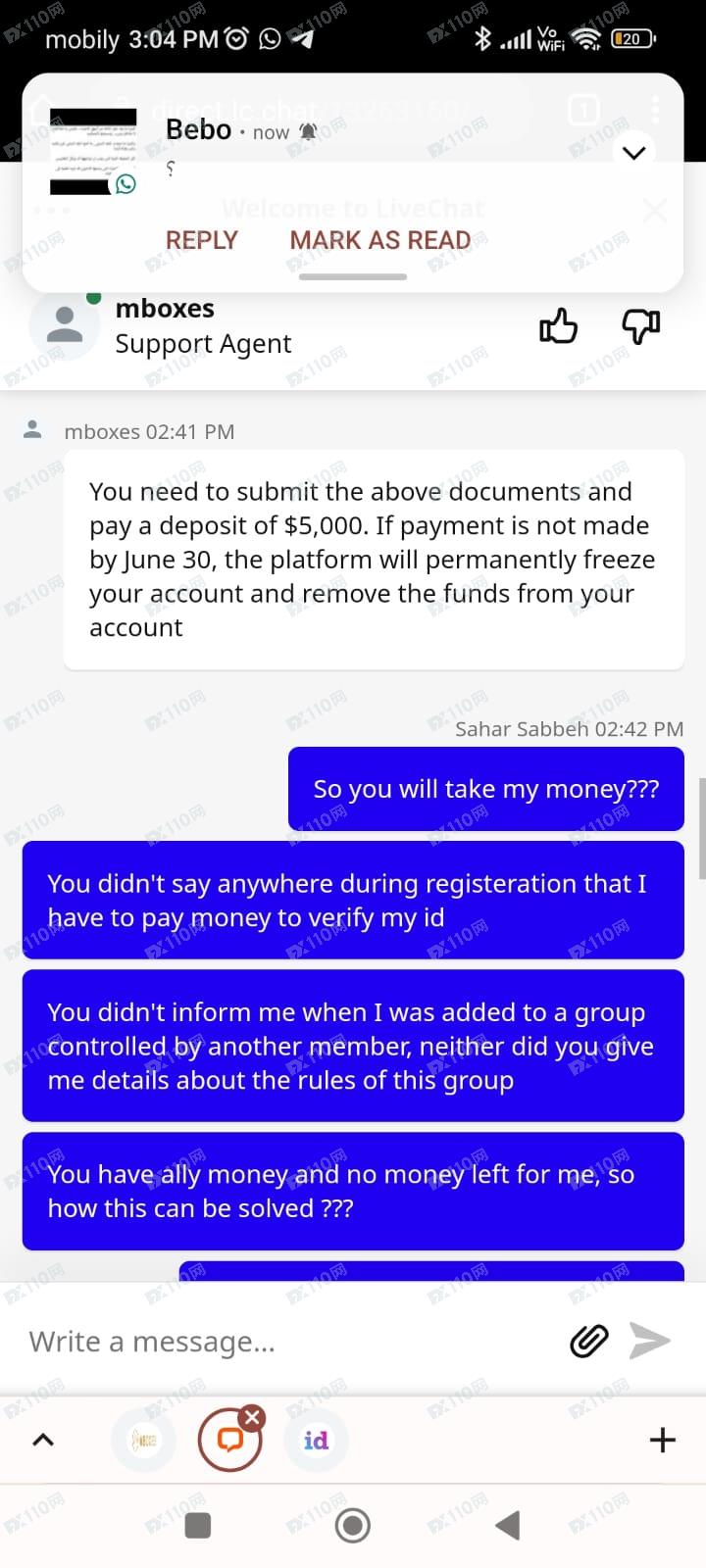Focus the Write a message field
706x1568 pixels.
(284, 1341)
